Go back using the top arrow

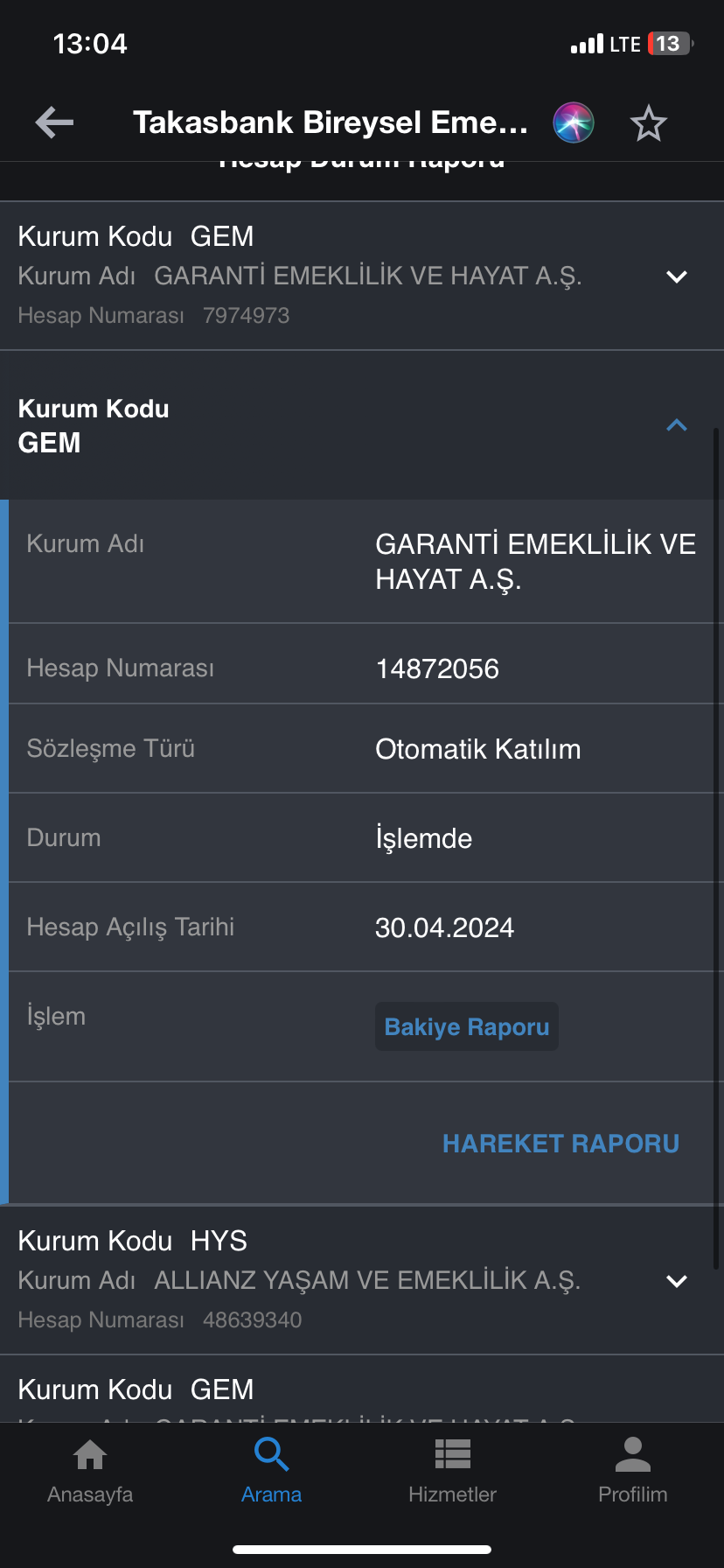click(54, 122)
